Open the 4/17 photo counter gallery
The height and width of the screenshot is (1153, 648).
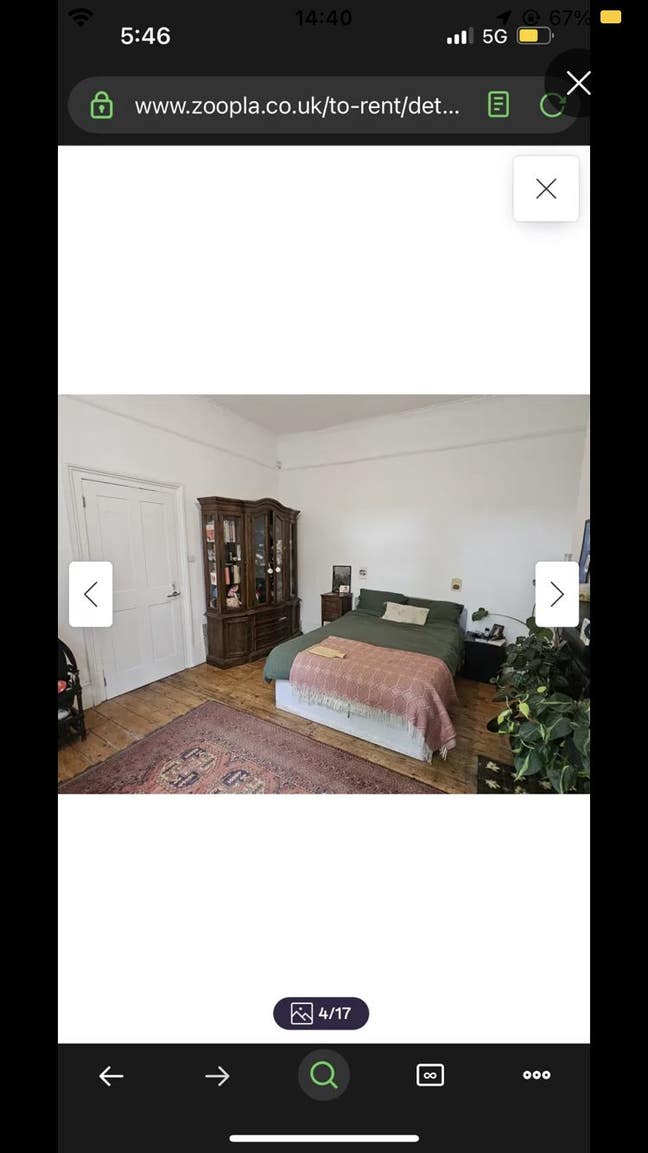point(321,1013)
